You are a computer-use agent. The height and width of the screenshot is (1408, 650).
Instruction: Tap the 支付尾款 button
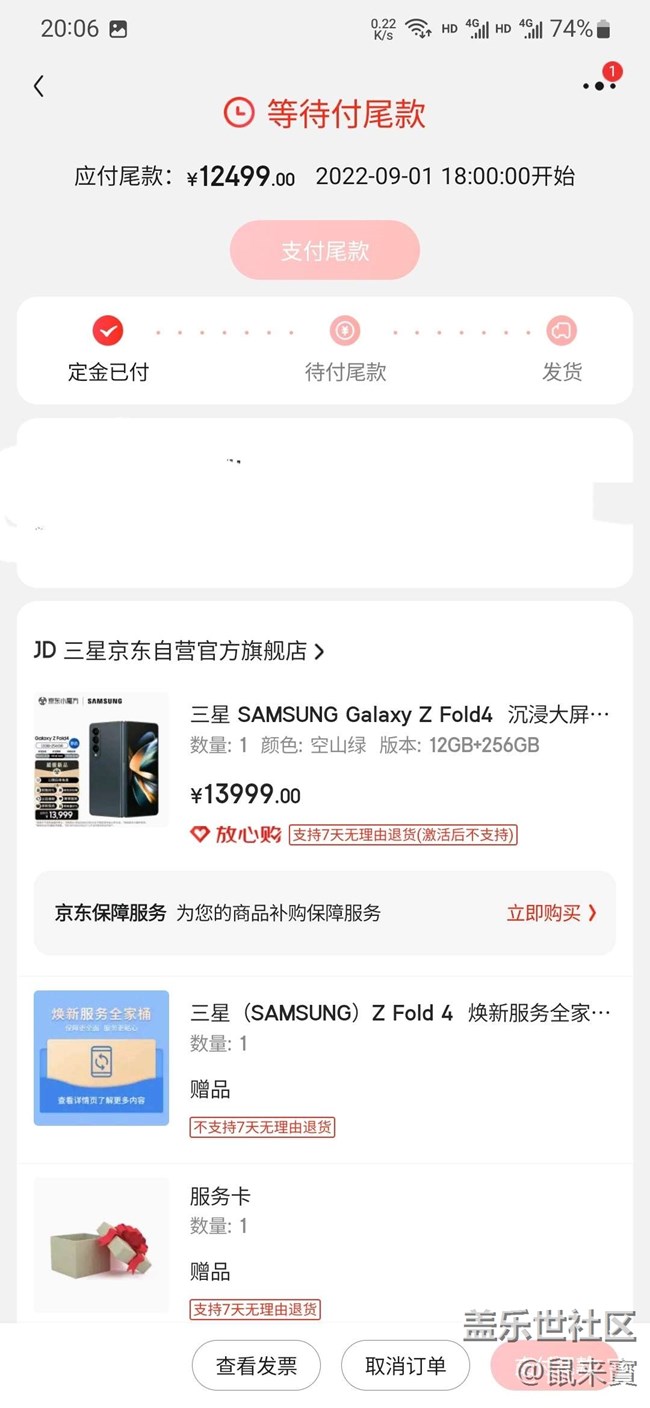[x=325, y=250]
